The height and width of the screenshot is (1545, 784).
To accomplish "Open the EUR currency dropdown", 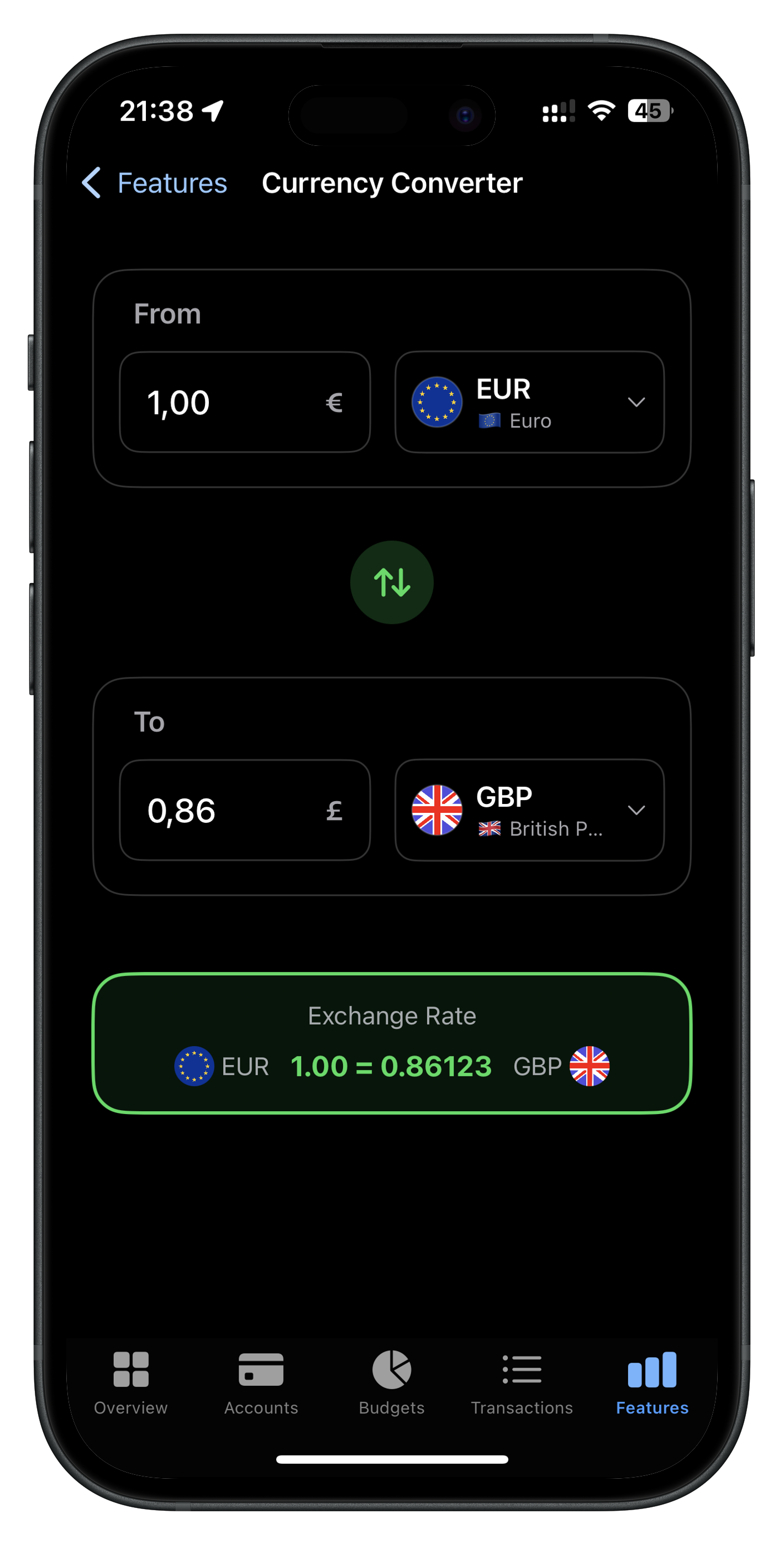I will click(529, 402).
